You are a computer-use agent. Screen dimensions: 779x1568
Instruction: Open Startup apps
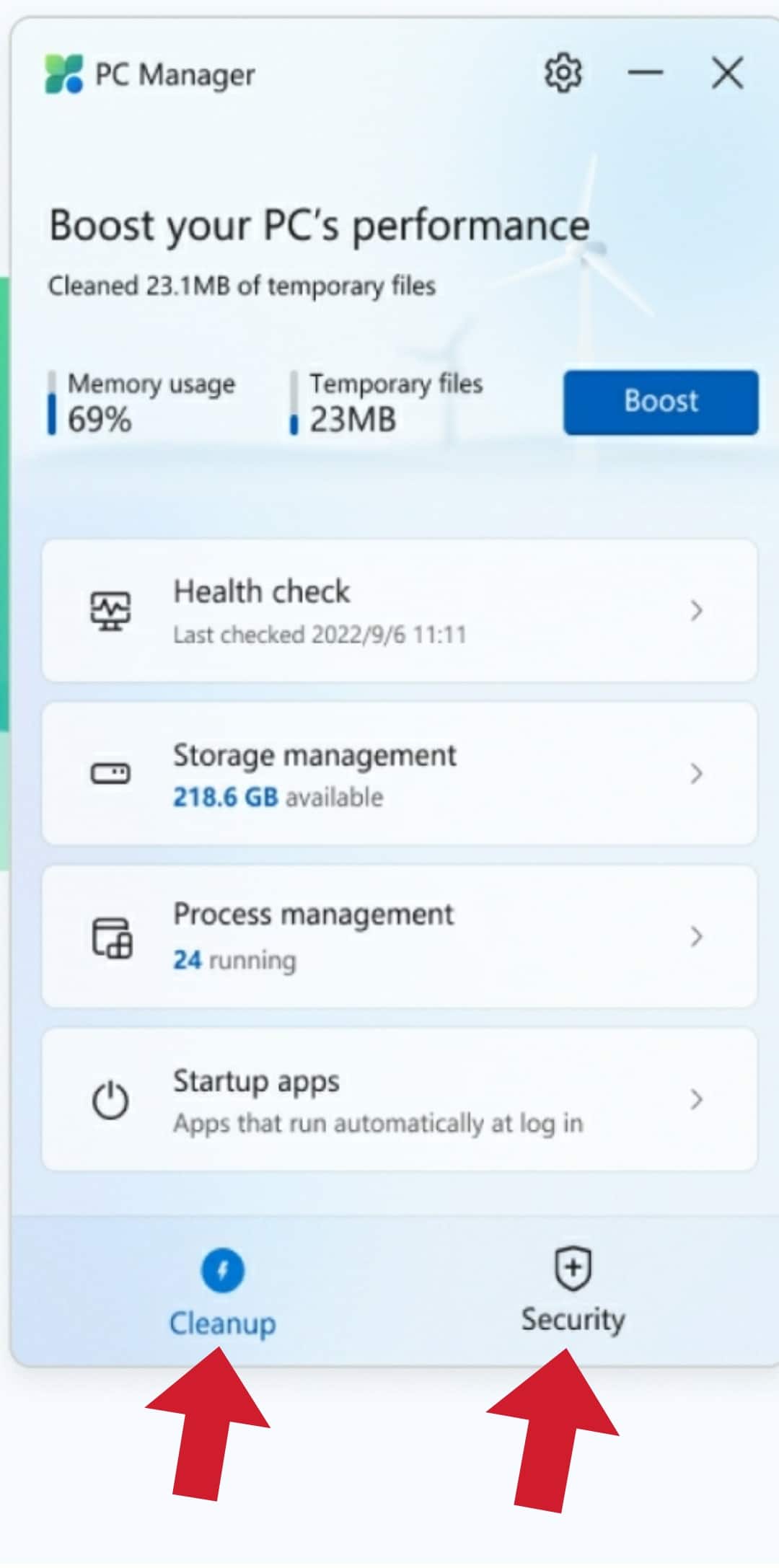tap(399, 1099)
